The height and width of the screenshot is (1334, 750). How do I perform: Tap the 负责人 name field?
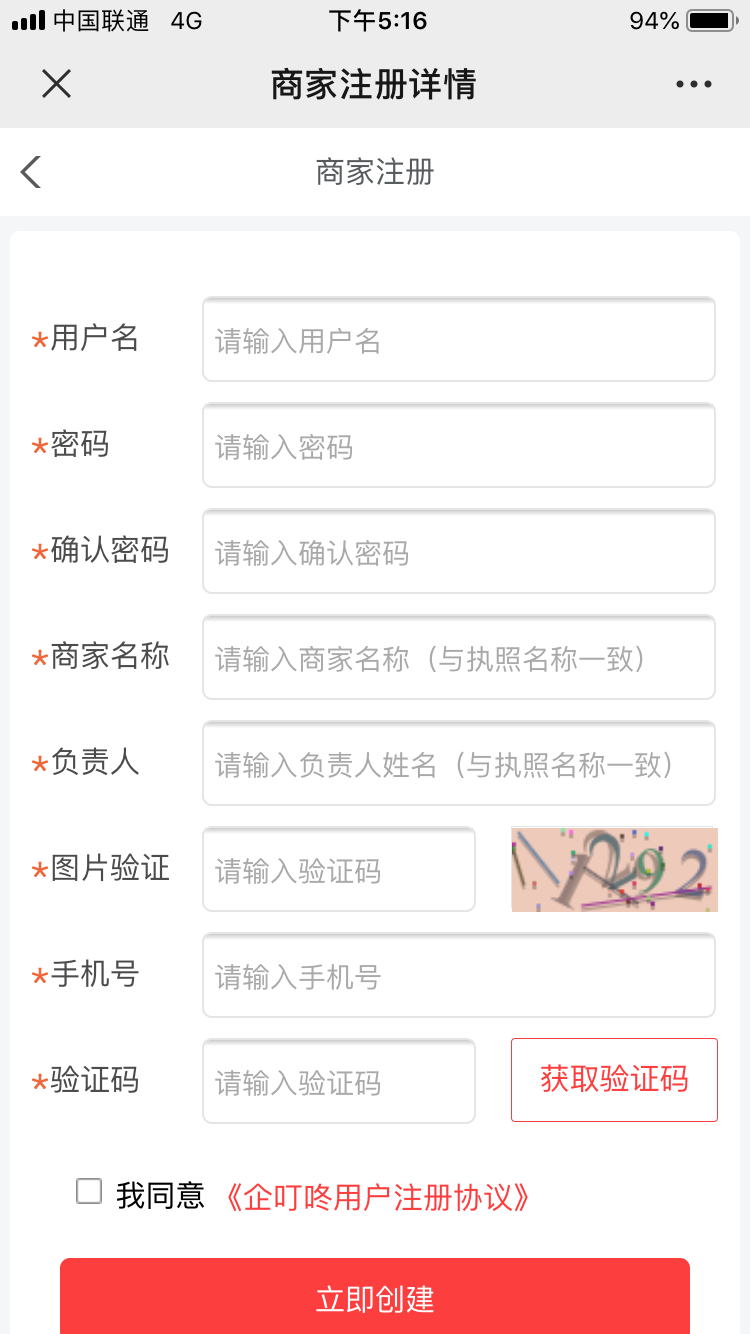(x=459, y=763)
